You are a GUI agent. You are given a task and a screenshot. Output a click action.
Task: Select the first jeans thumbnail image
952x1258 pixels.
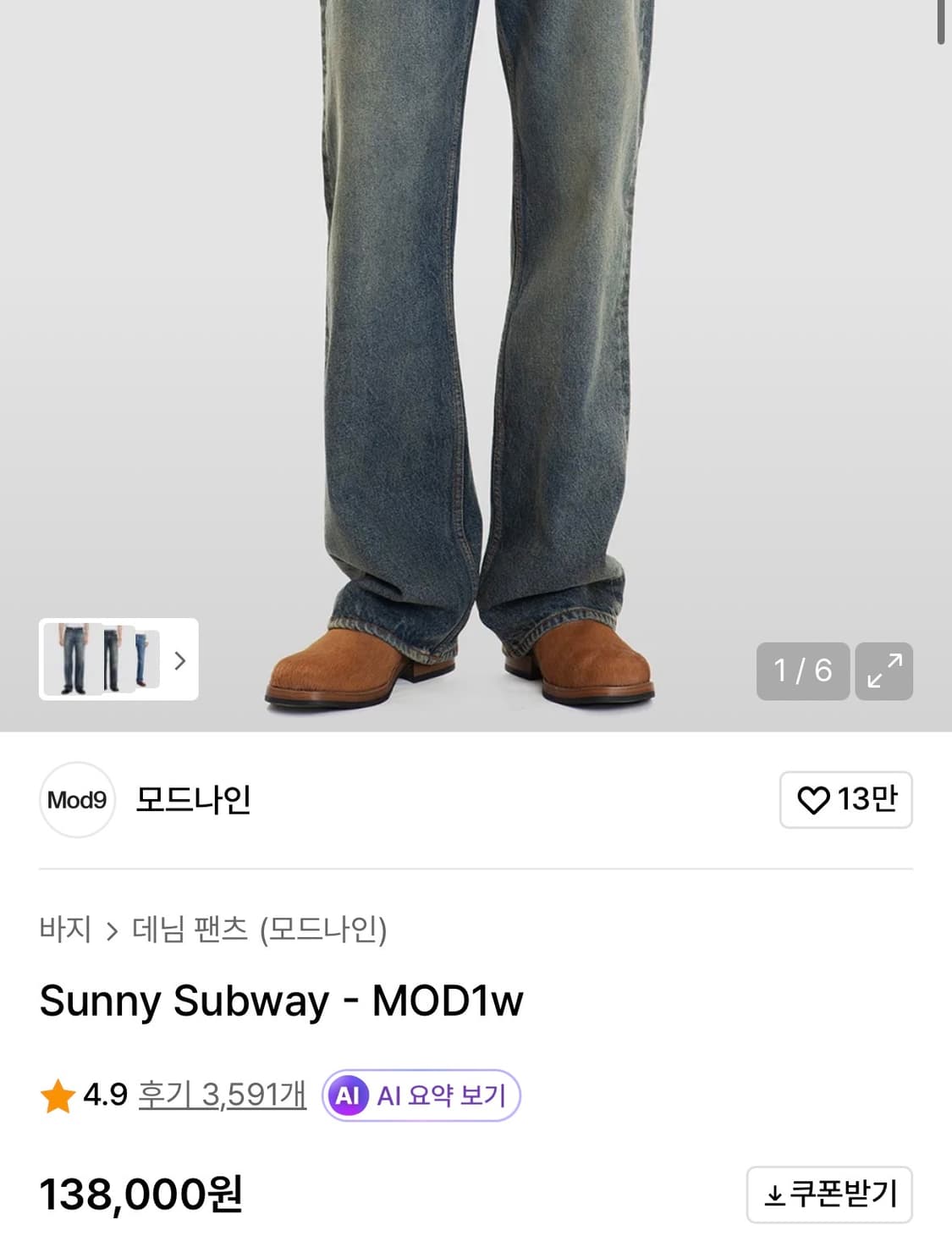71,662
